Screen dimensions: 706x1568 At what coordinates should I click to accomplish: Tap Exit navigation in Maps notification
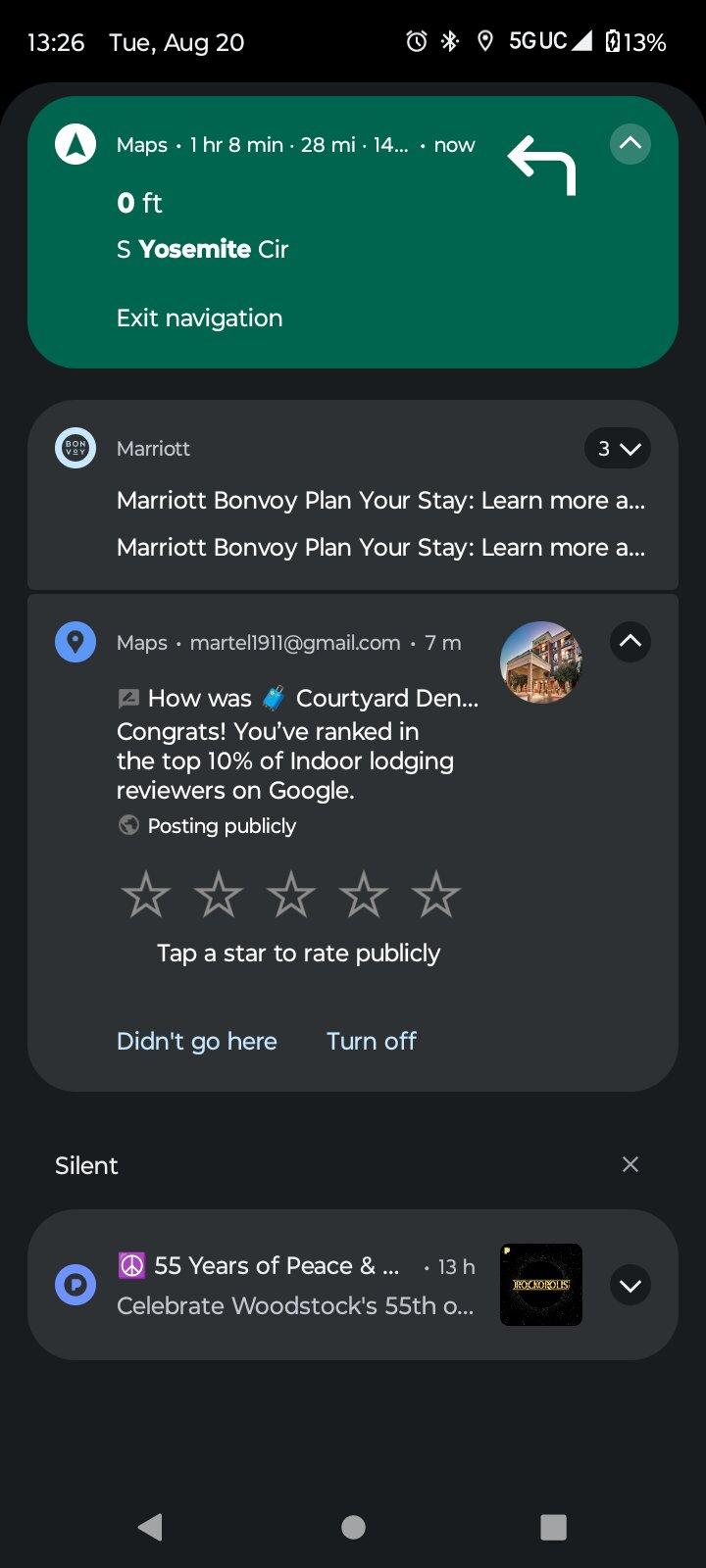point(199,318)
